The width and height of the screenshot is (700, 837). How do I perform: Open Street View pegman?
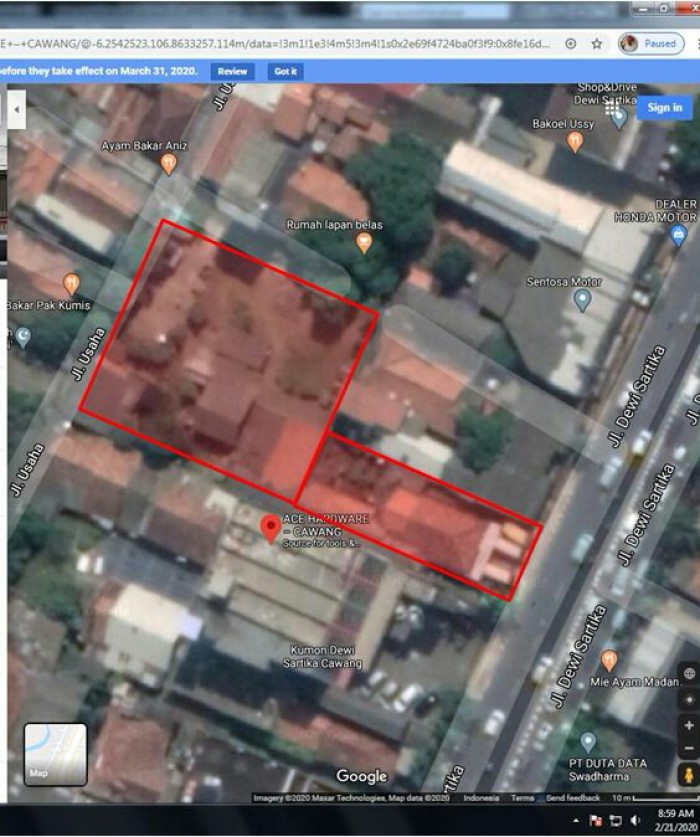point(688,774)
